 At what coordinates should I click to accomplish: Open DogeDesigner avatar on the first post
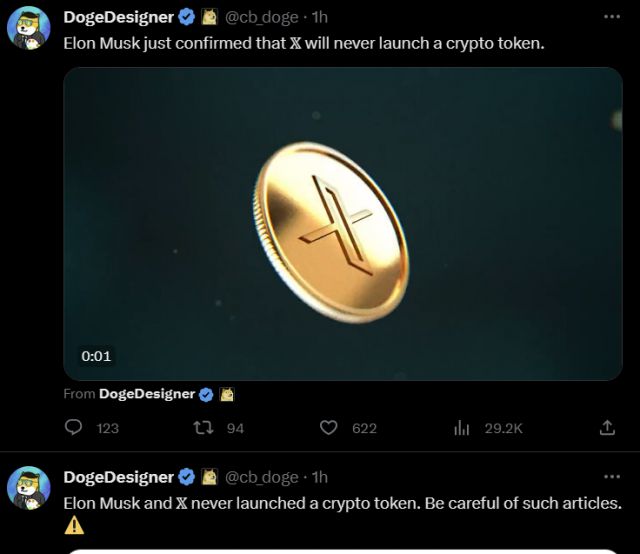point(29,28)
